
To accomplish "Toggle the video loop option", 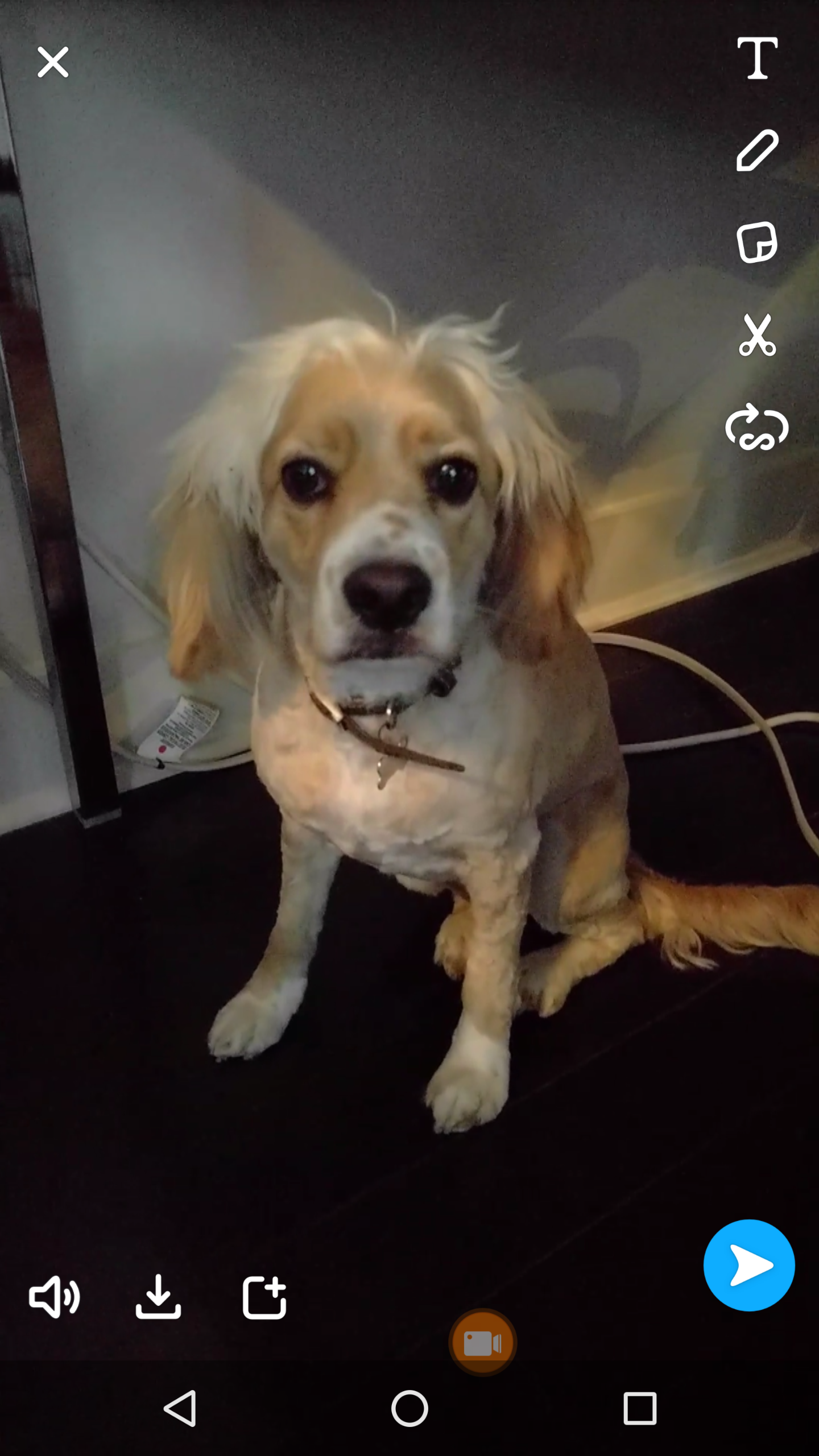I will coord(757,427).
